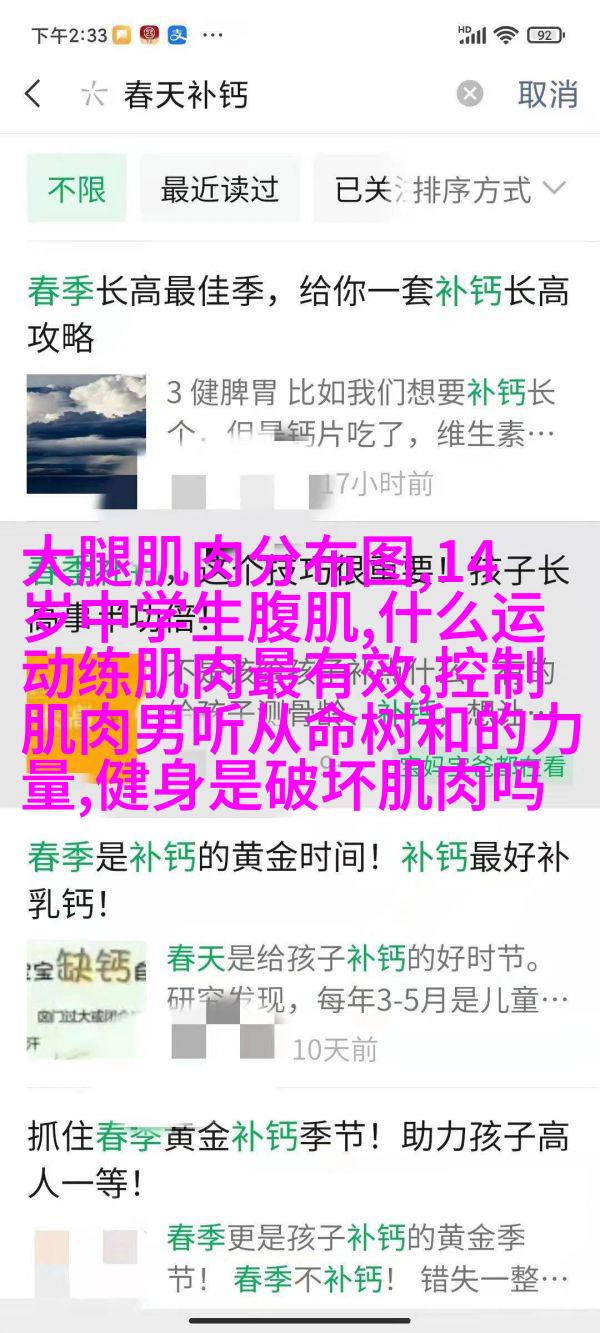Select the 不限 filter chip
Viewport: 600px width, 1333px height.
[77, 189]
